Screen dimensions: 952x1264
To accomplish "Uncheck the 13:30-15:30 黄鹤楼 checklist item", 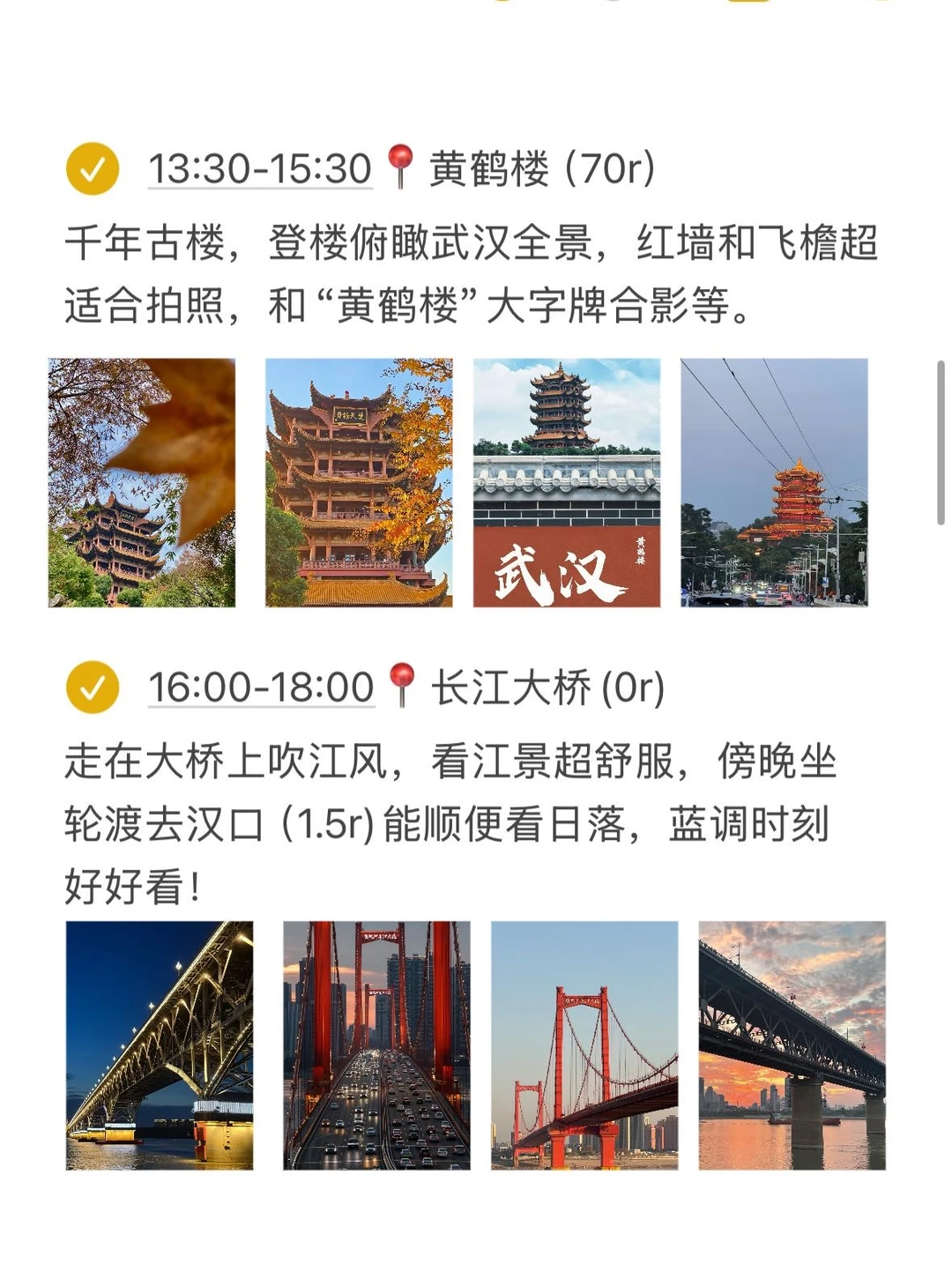I will (93, 167).
